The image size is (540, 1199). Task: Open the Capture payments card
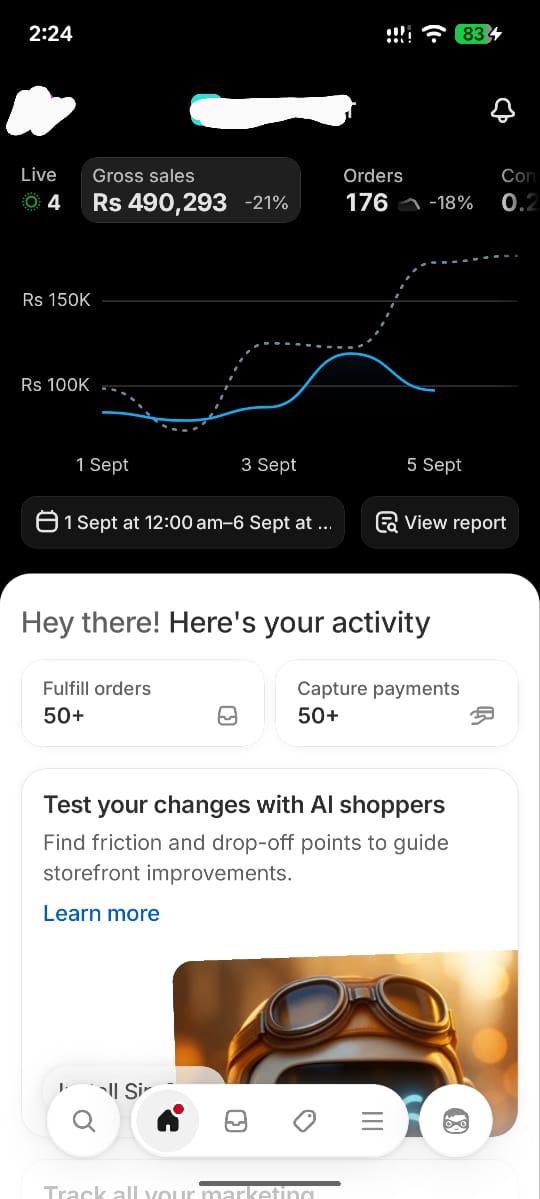click(396, 703)
